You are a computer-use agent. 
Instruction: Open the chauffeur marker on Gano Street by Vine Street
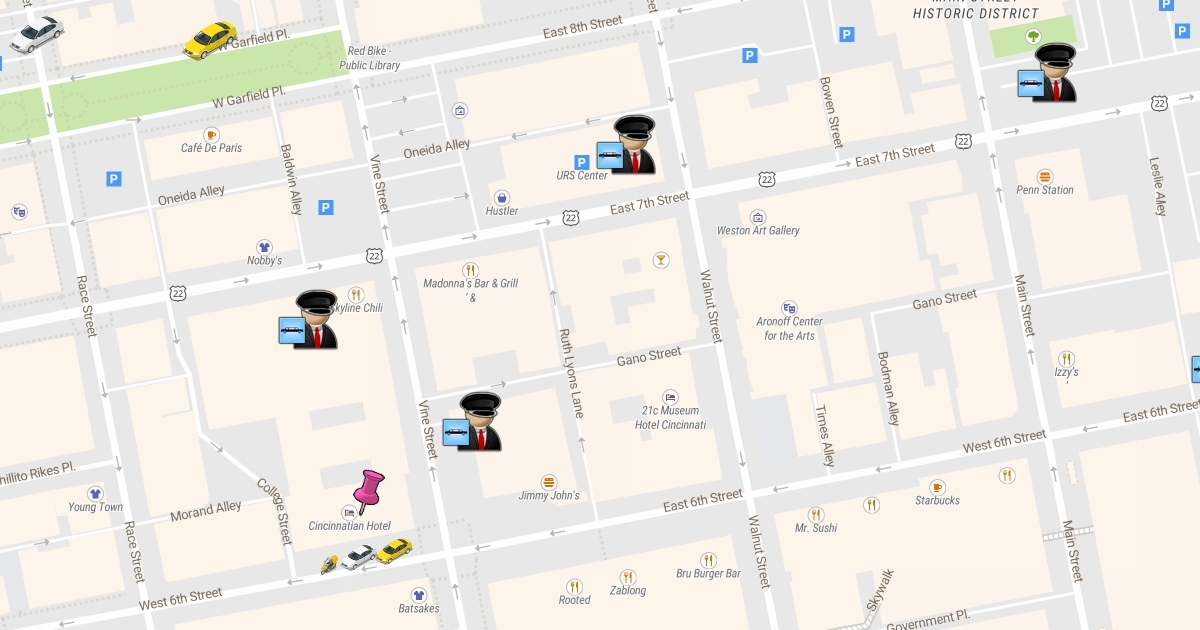coord(473,422)
